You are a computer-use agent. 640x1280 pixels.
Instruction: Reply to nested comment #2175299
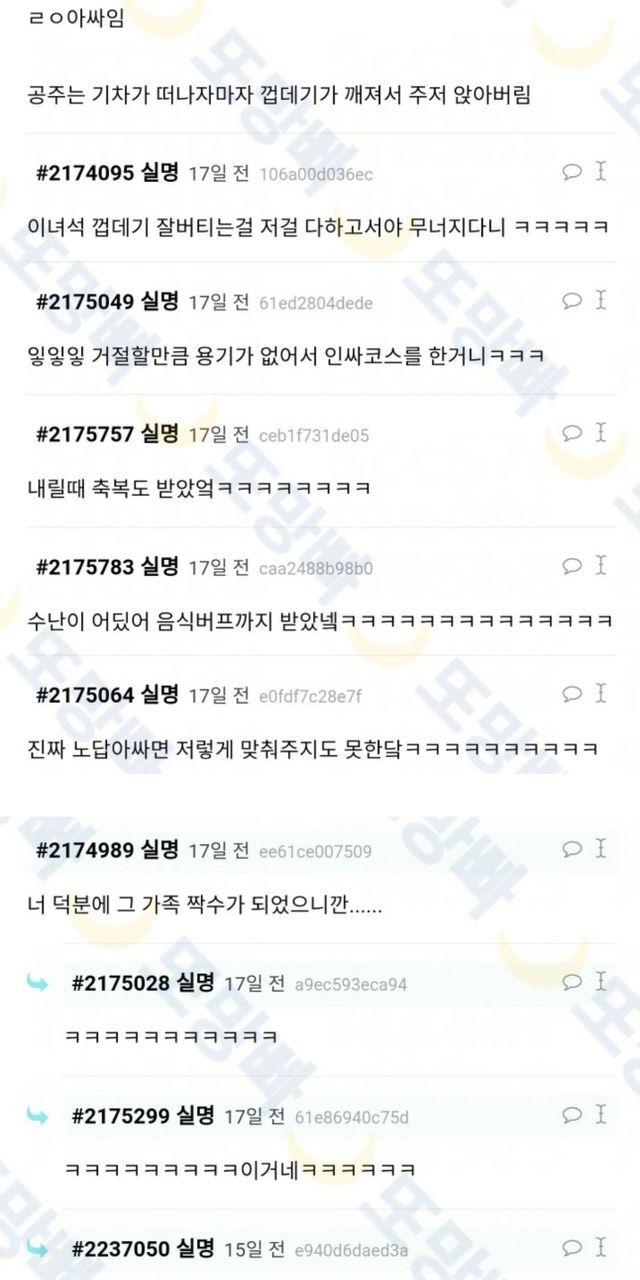point(572,1116)
